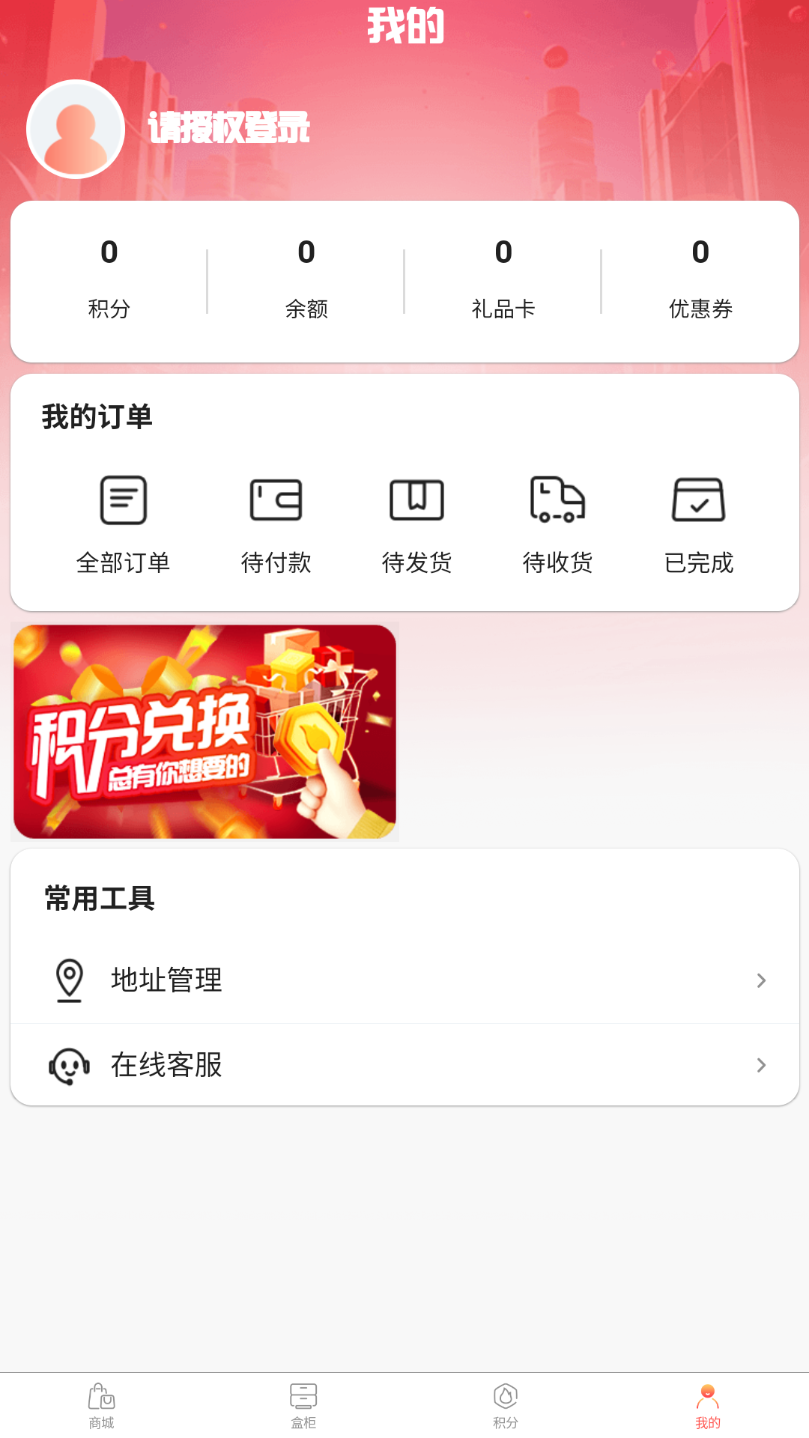The image size is (809, 1438).
Task: Open 地址管理 address management
Action: coord(404,980)
